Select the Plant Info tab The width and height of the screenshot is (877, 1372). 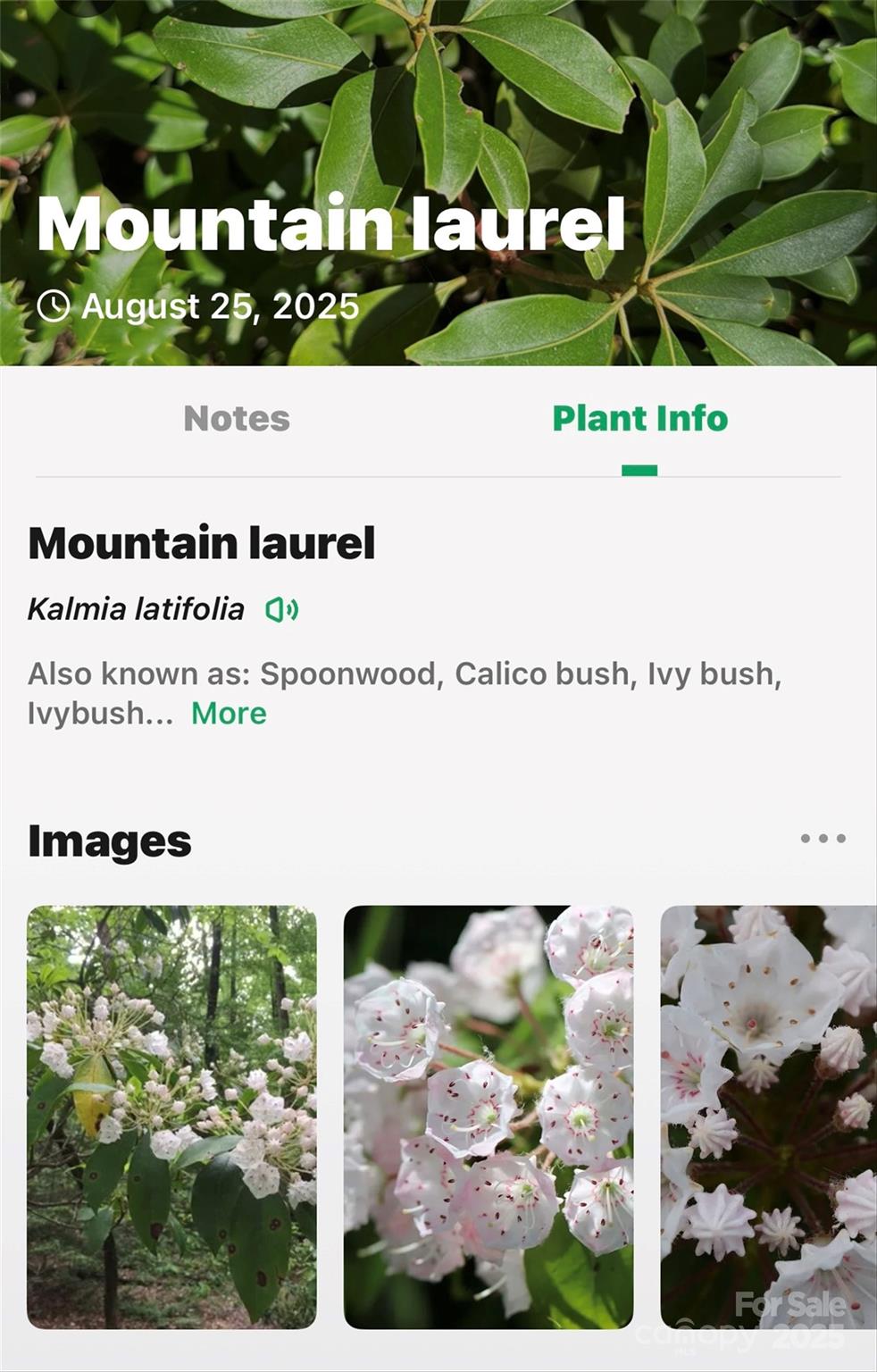tap(639, 419)
